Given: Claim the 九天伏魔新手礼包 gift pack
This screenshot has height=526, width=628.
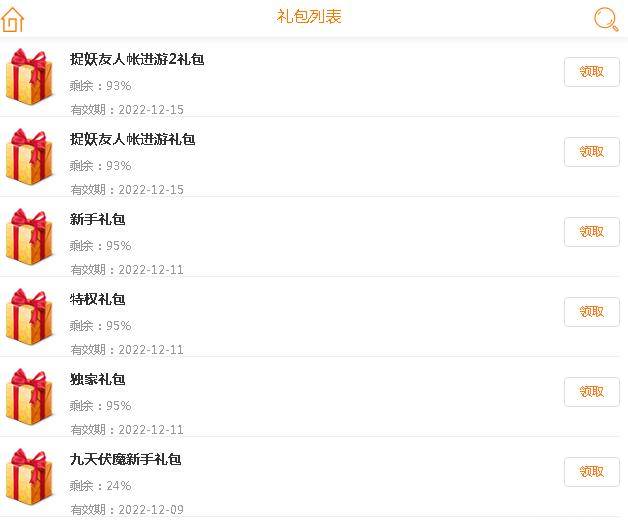Looking at the screenshot, I should pos(592,472).
